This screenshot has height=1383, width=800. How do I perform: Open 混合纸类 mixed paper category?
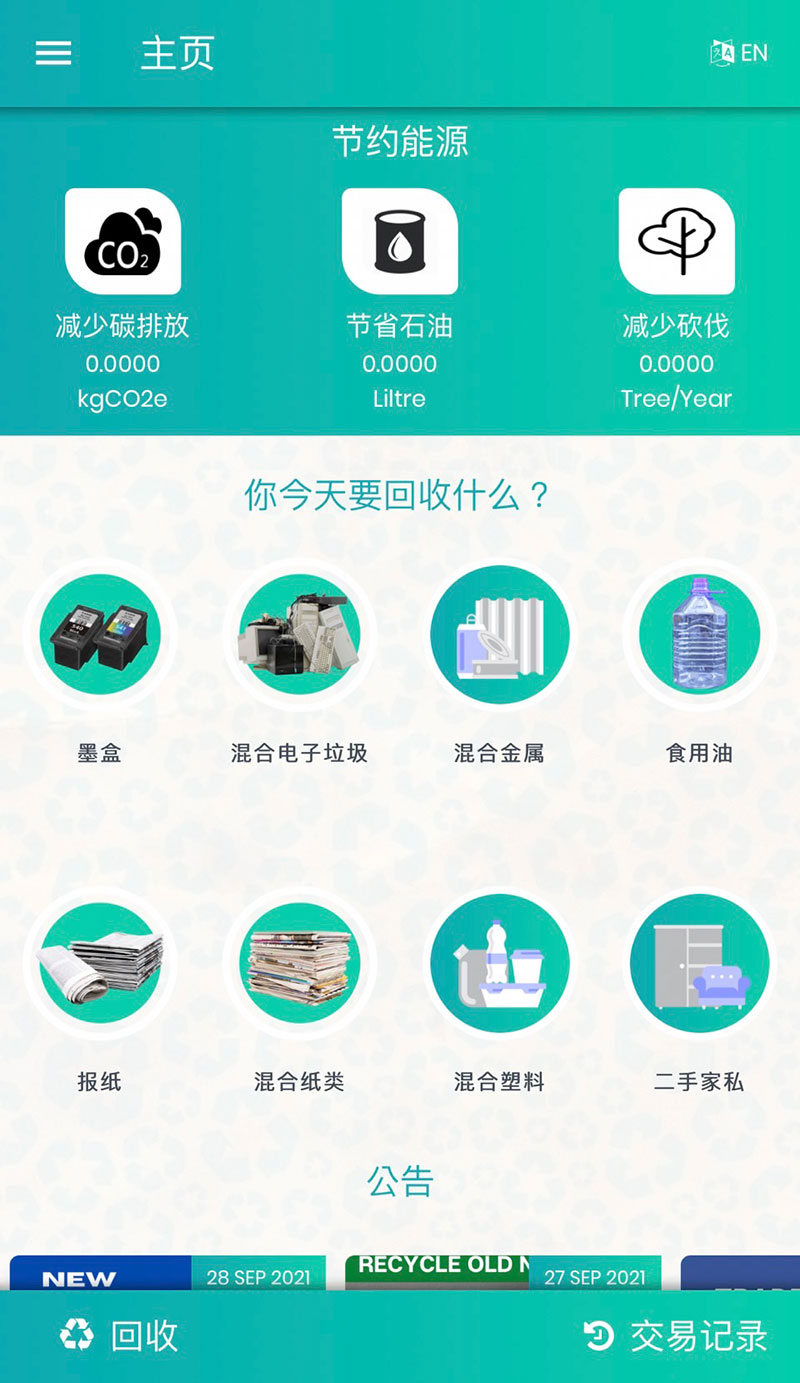[299, 963]
